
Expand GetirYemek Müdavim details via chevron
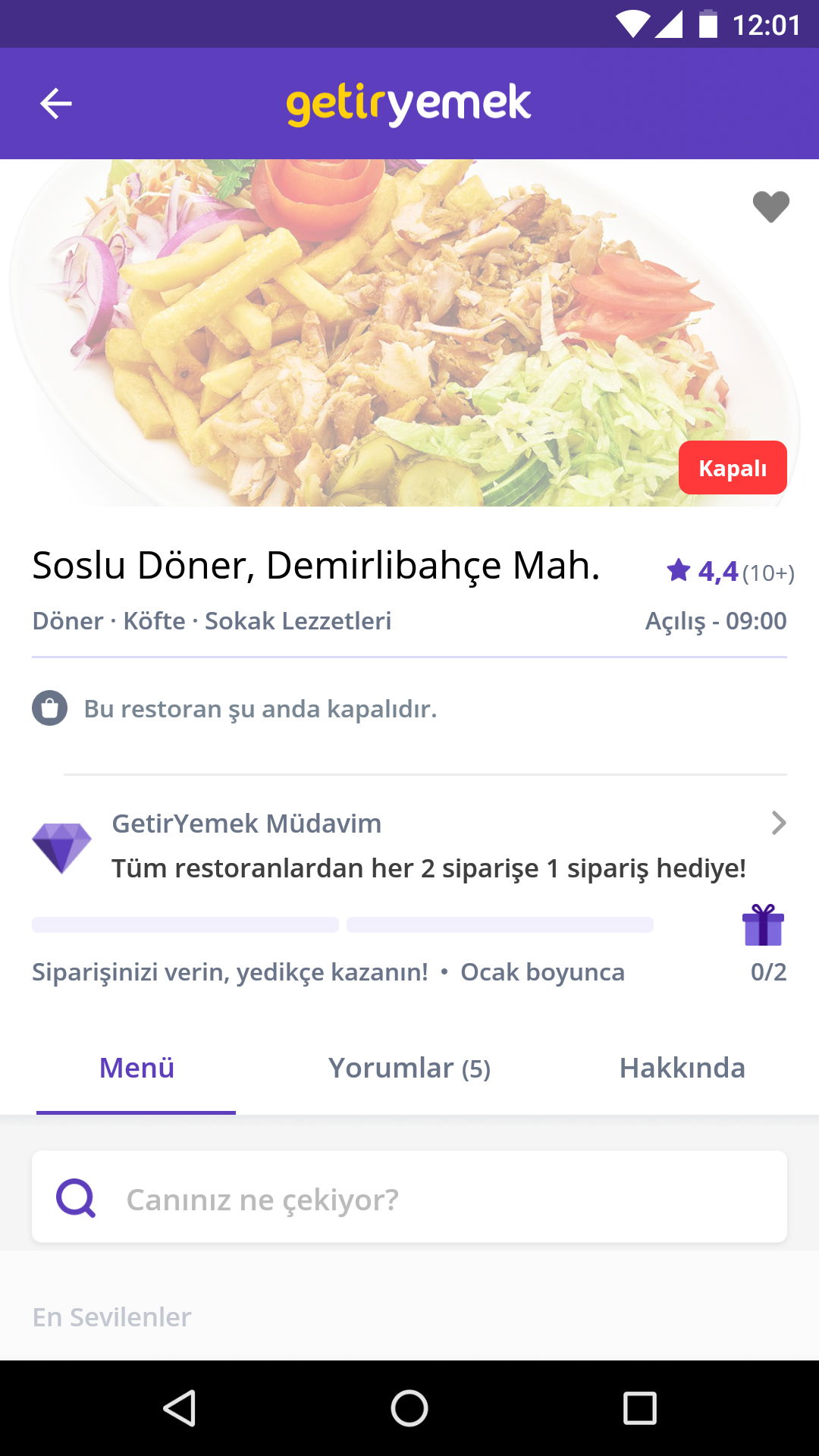click(778, 824)
